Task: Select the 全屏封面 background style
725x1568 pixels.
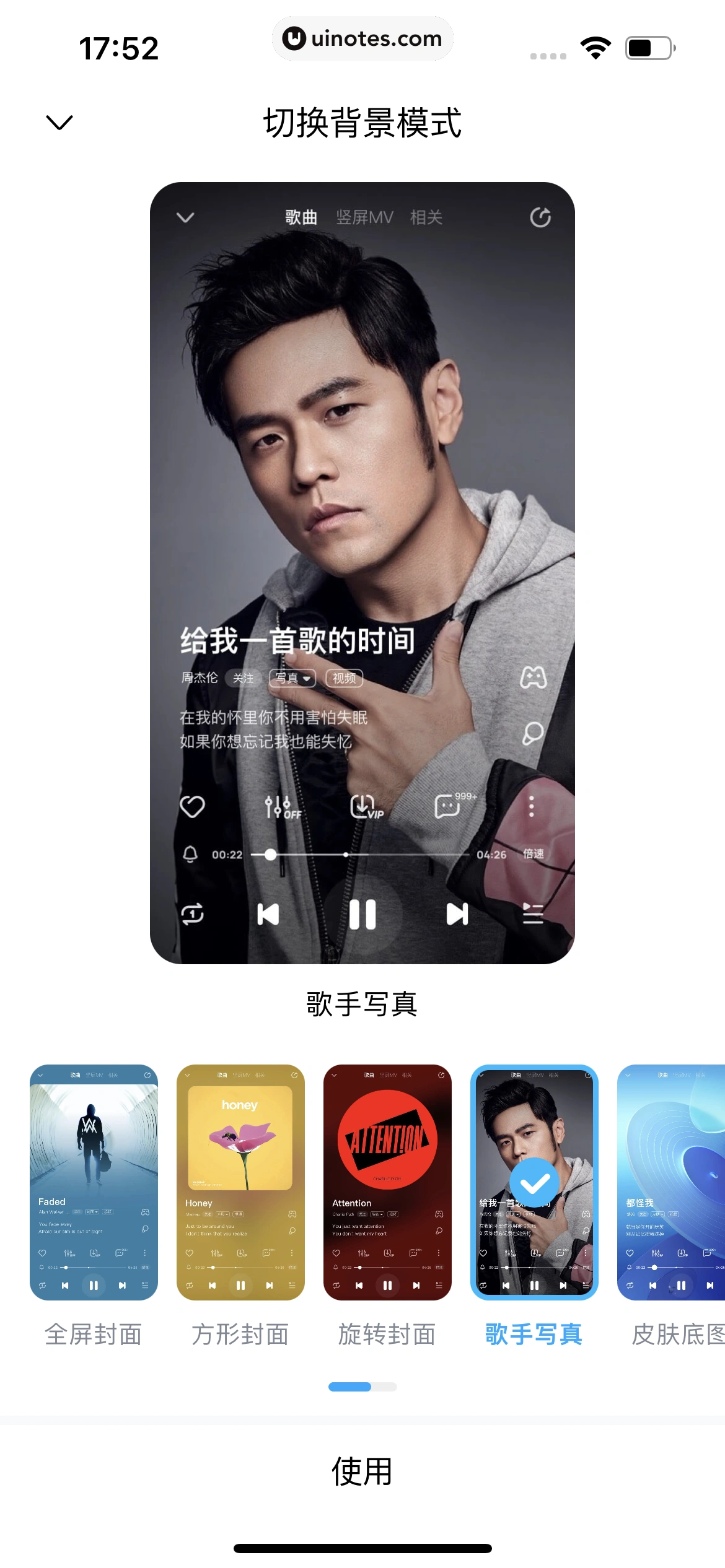Action: point(94,1183)
